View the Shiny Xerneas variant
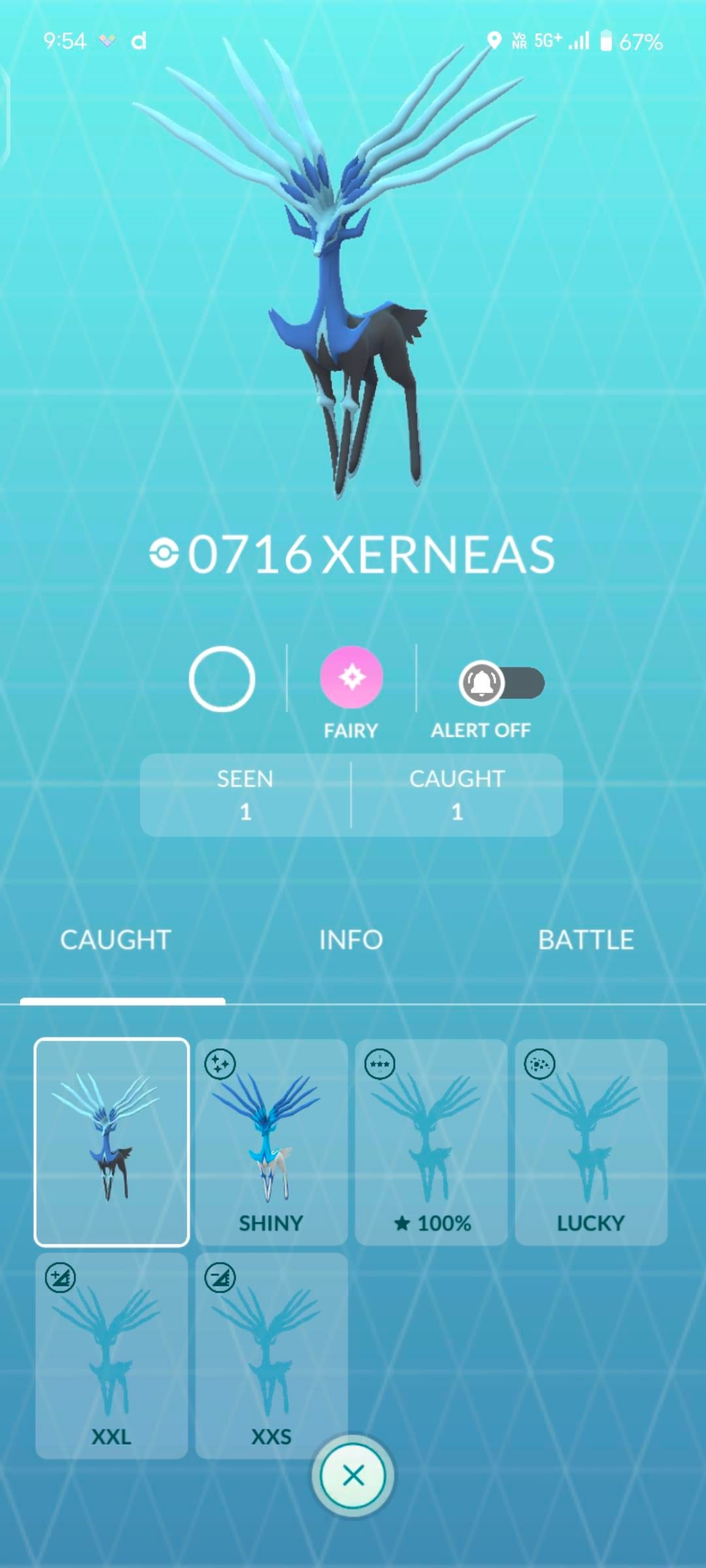The height and width of the screenshot is (1568, 706). coord(271,1142)
